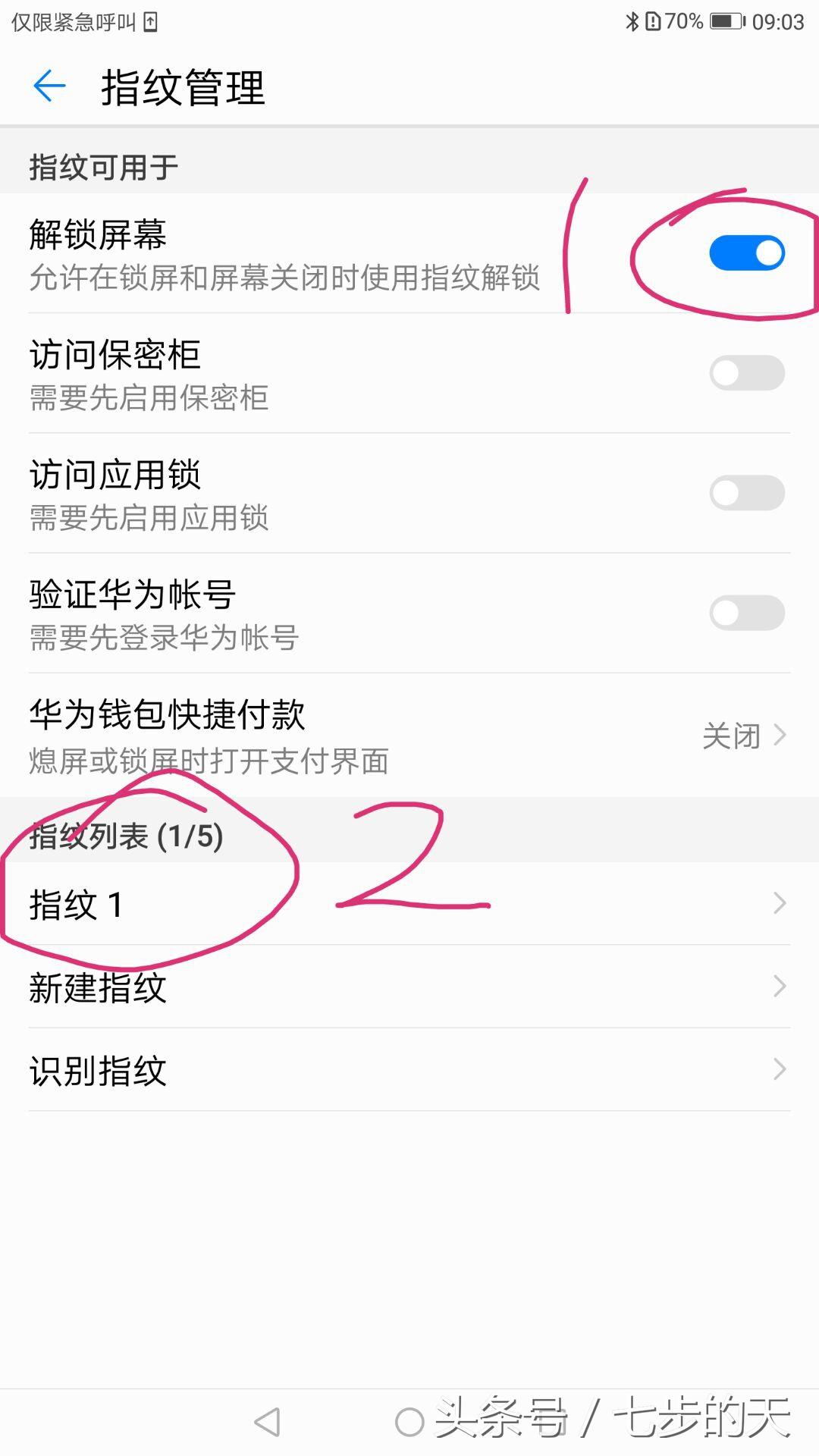Open 指纹 1 details

(x=409, y=904)
